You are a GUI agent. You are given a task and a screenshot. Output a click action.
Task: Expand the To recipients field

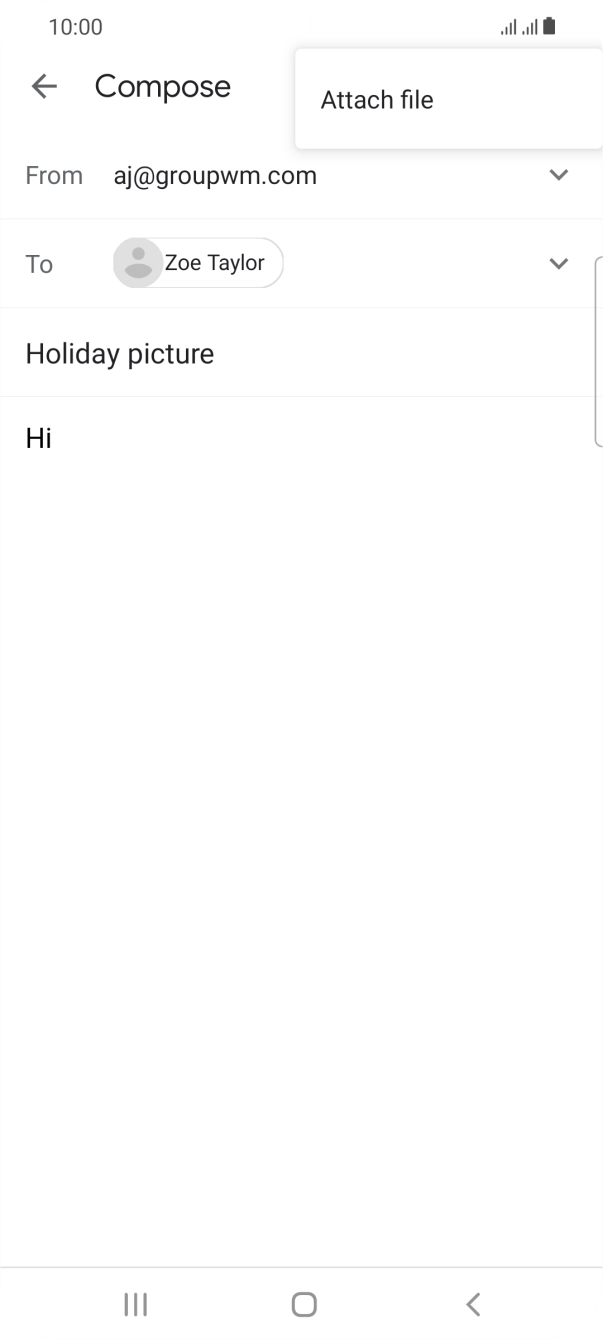pyautogui.click(x=558, y=264)
